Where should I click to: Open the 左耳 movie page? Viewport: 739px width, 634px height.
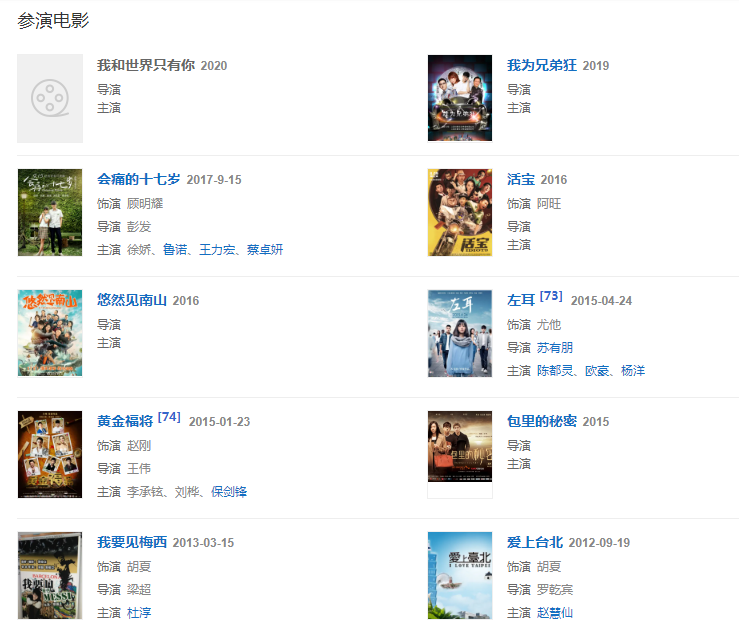(520, 301)
